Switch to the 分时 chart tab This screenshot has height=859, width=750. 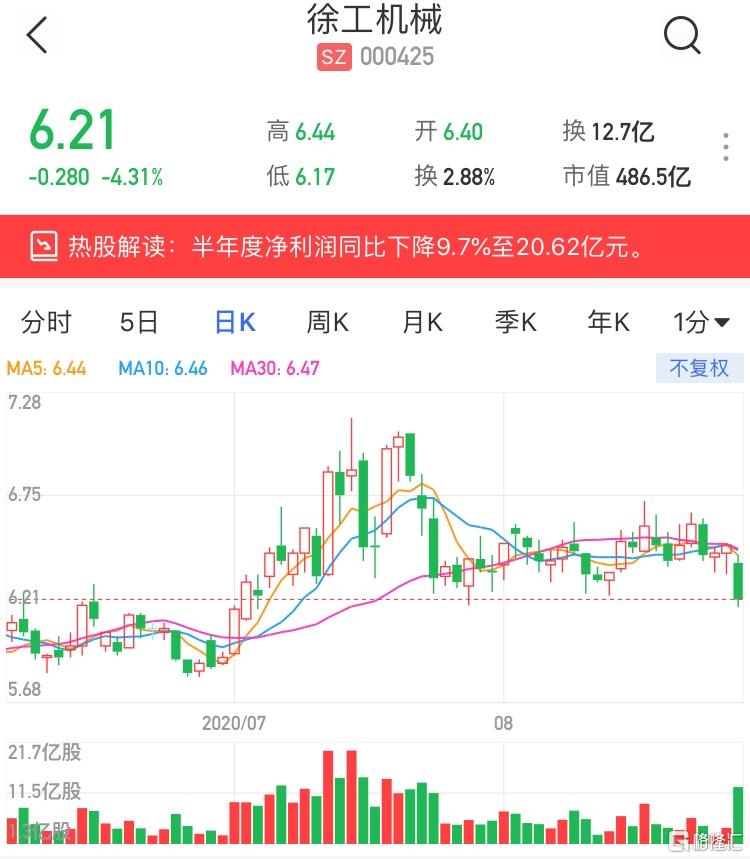pos(46,322)
